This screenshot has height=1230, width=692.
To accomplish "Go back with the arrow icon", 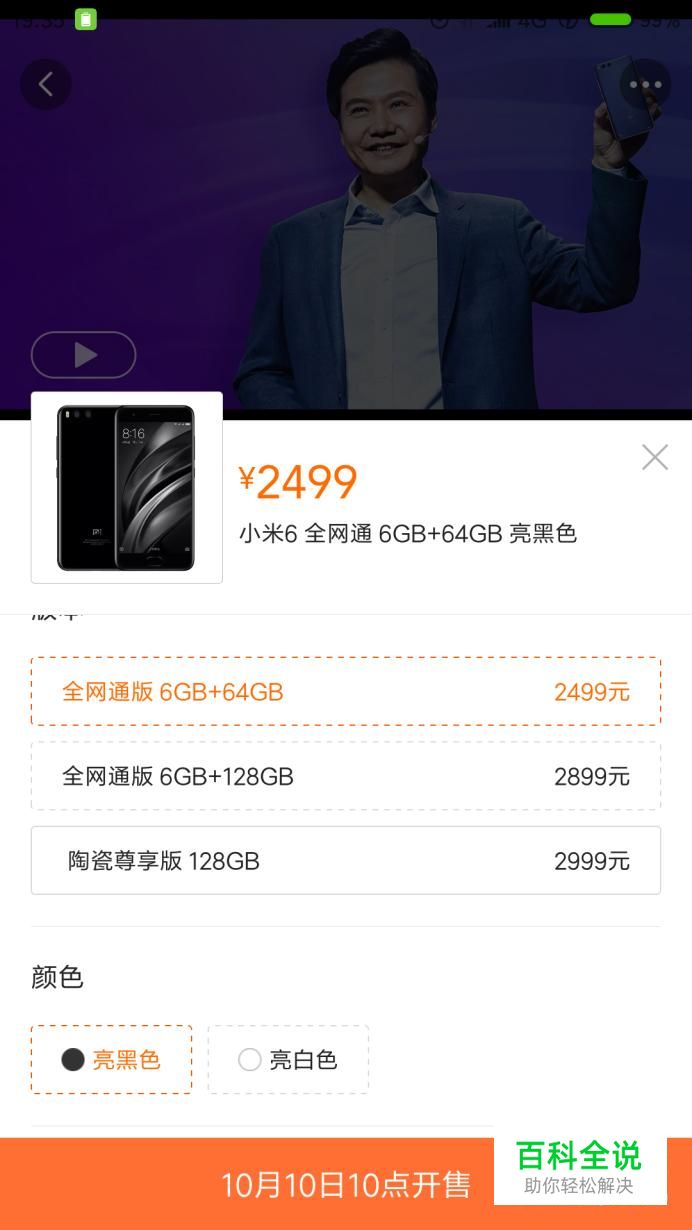I will (x=46, y=84).
